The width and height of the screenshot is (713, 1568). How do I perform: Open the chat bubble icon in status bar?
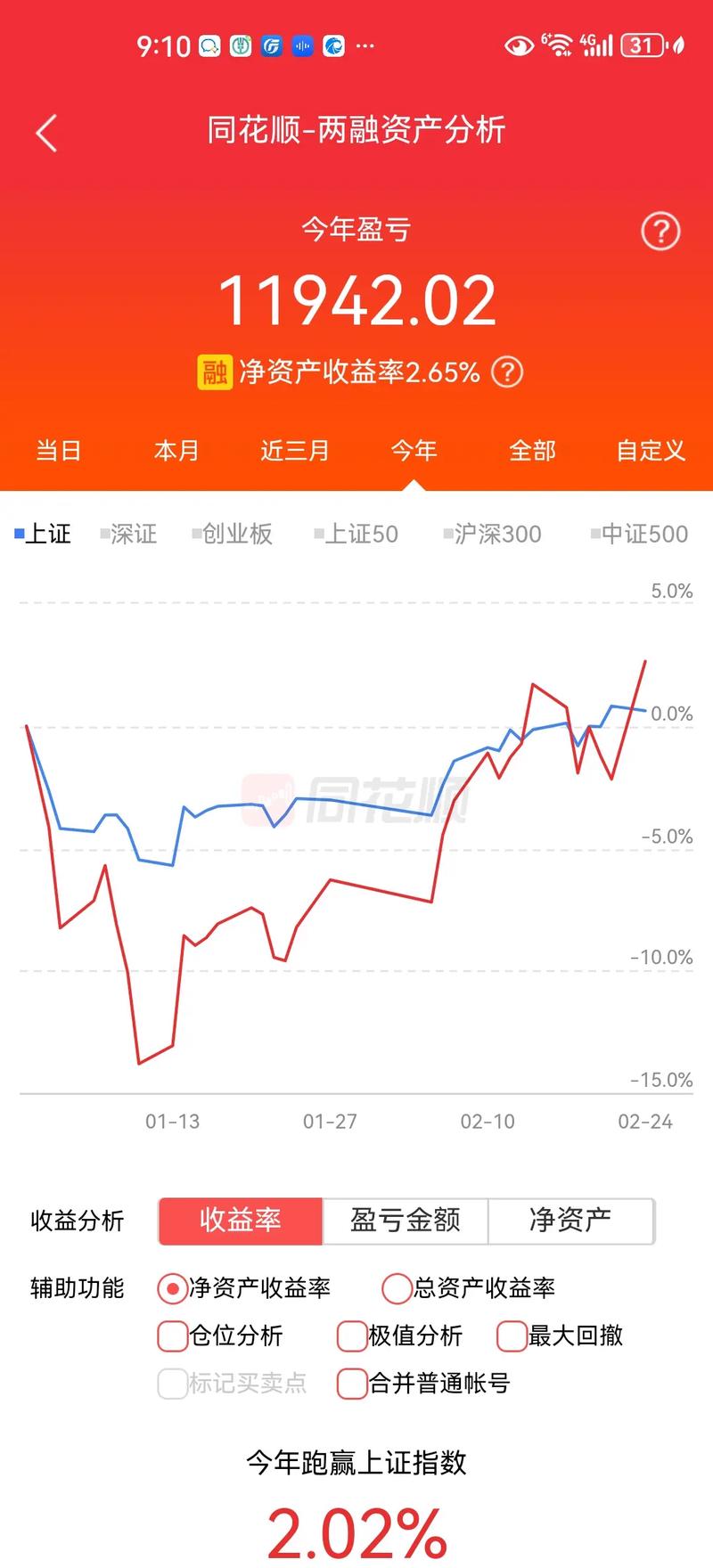pos(209,45)
